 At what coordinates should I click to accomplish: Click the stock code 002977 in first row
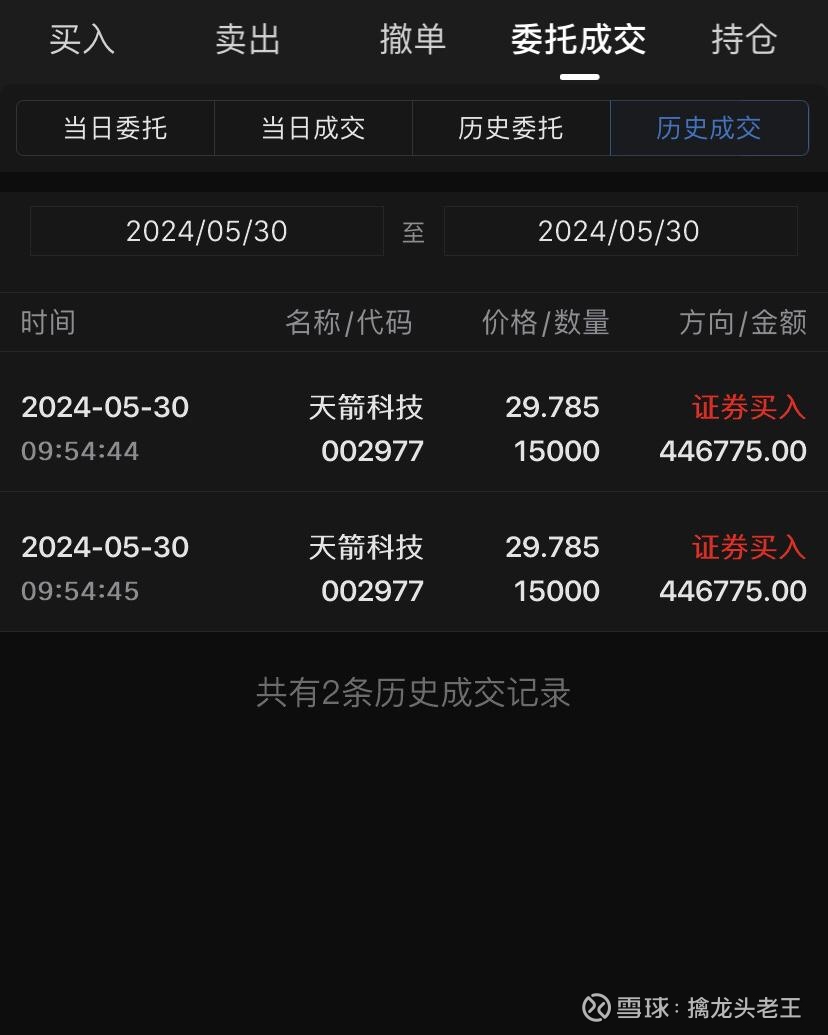[371, 451]
